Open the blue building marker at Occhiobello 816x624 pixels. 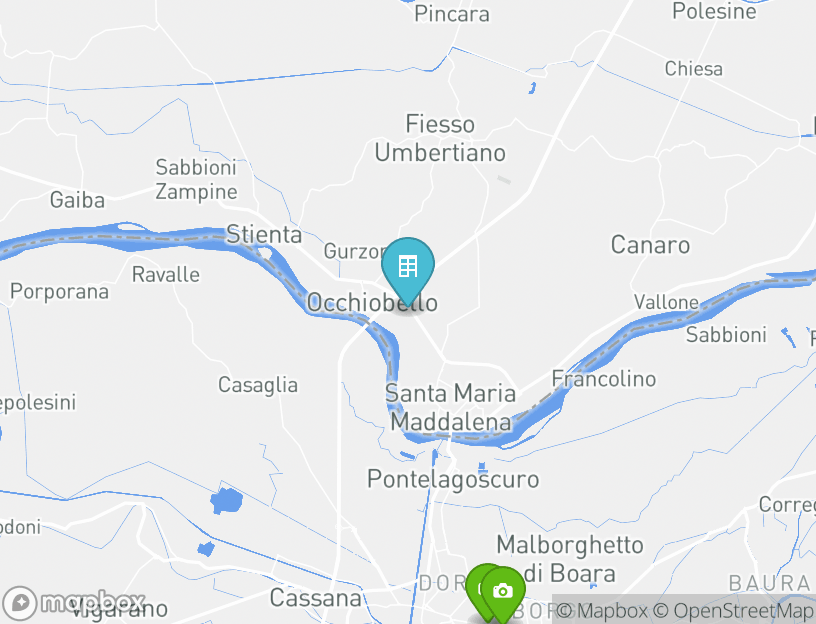click(408, 268)
